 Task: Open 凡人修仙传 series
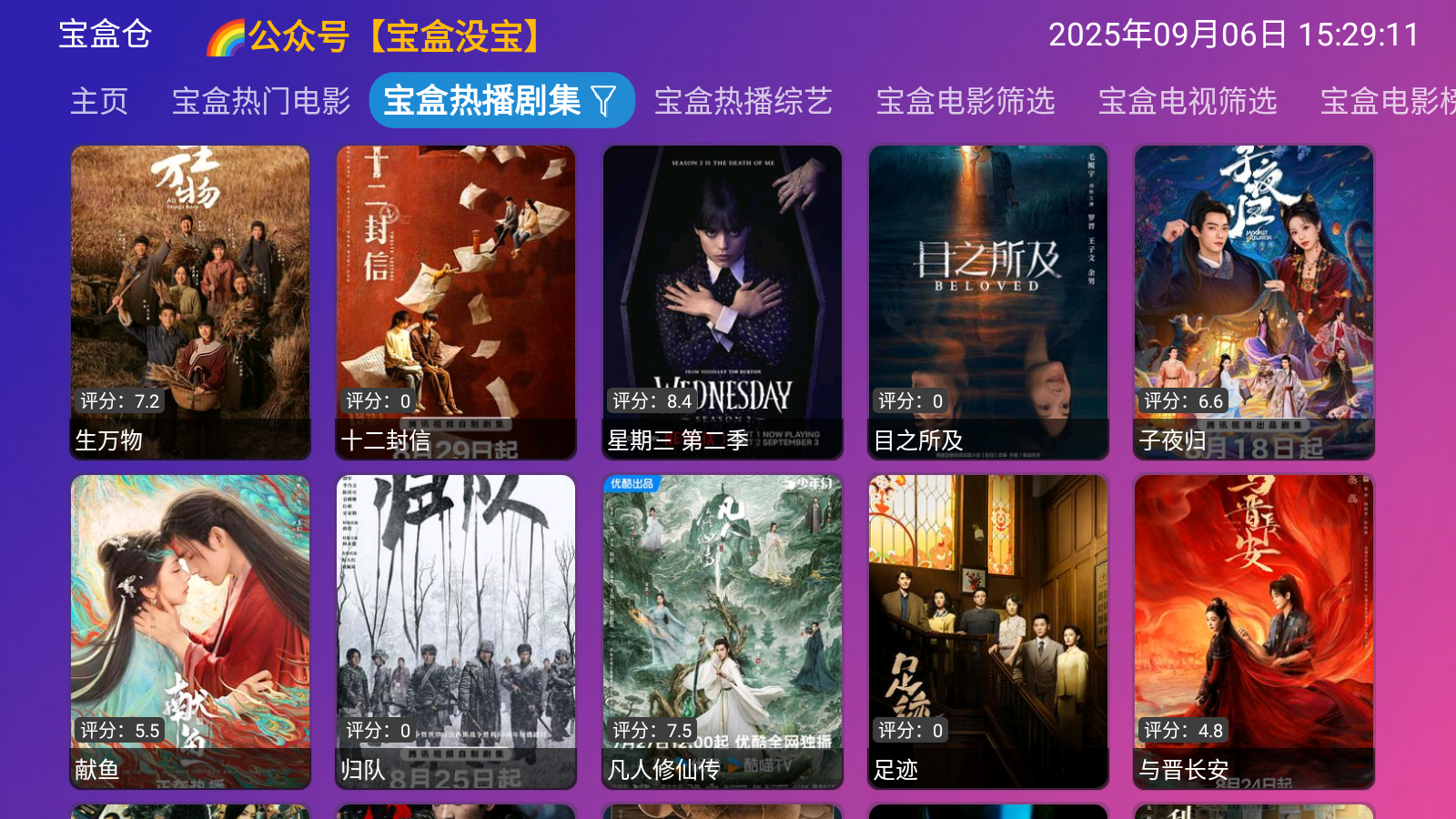point(722,632)
